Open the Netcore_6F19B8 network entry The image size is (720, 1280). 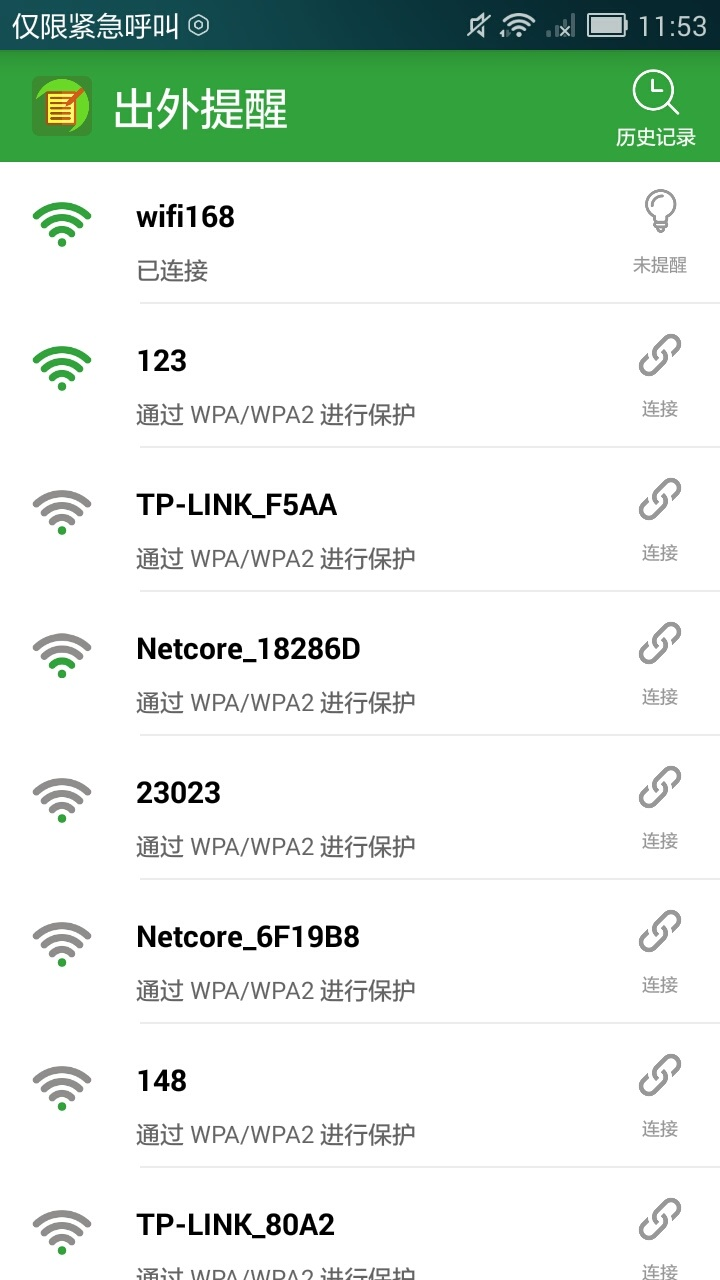click(x=360, y=952)
